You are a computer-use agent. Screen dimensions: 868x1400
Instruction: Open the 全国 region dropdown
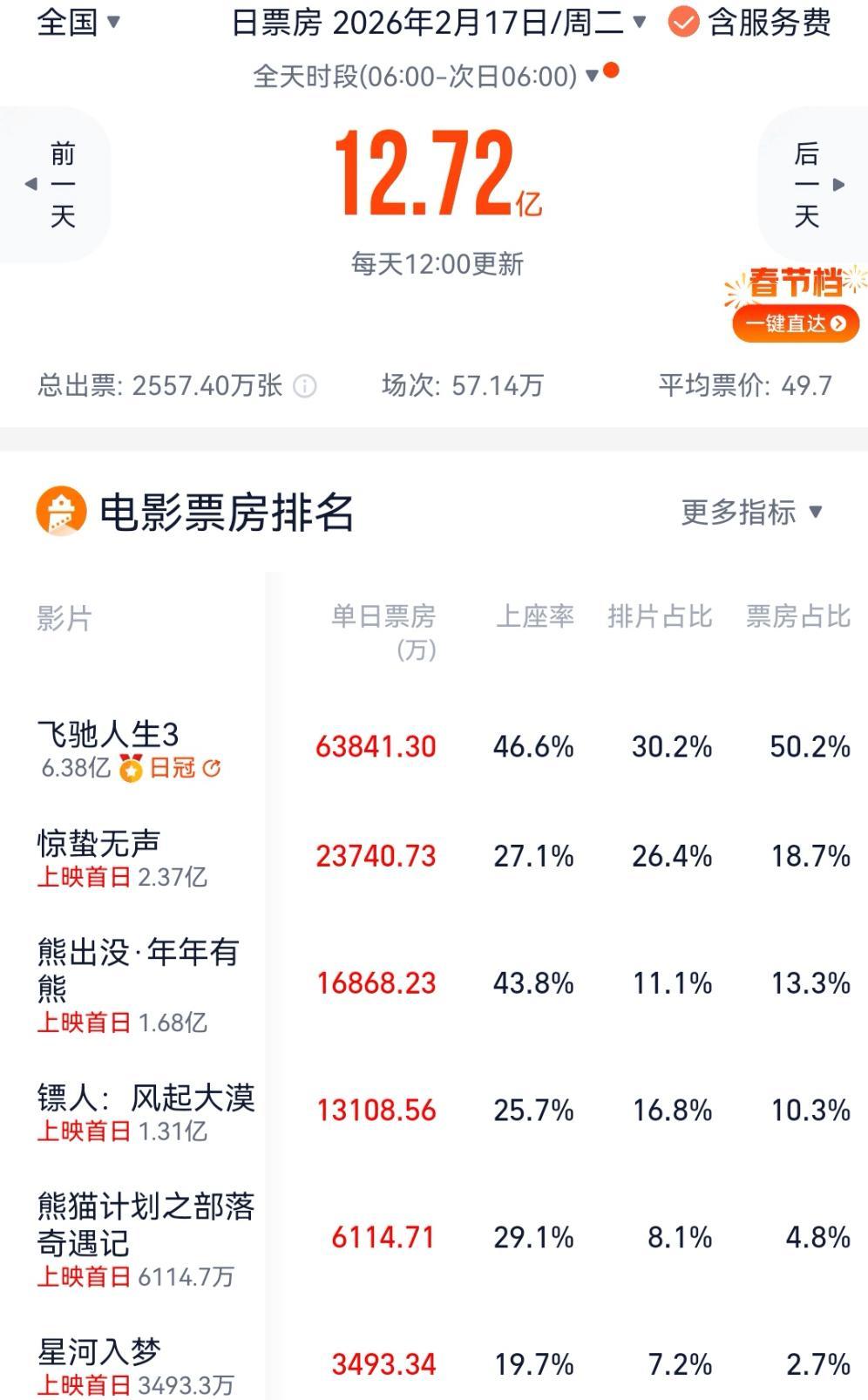pyautogui.click(x=78, y=22)
